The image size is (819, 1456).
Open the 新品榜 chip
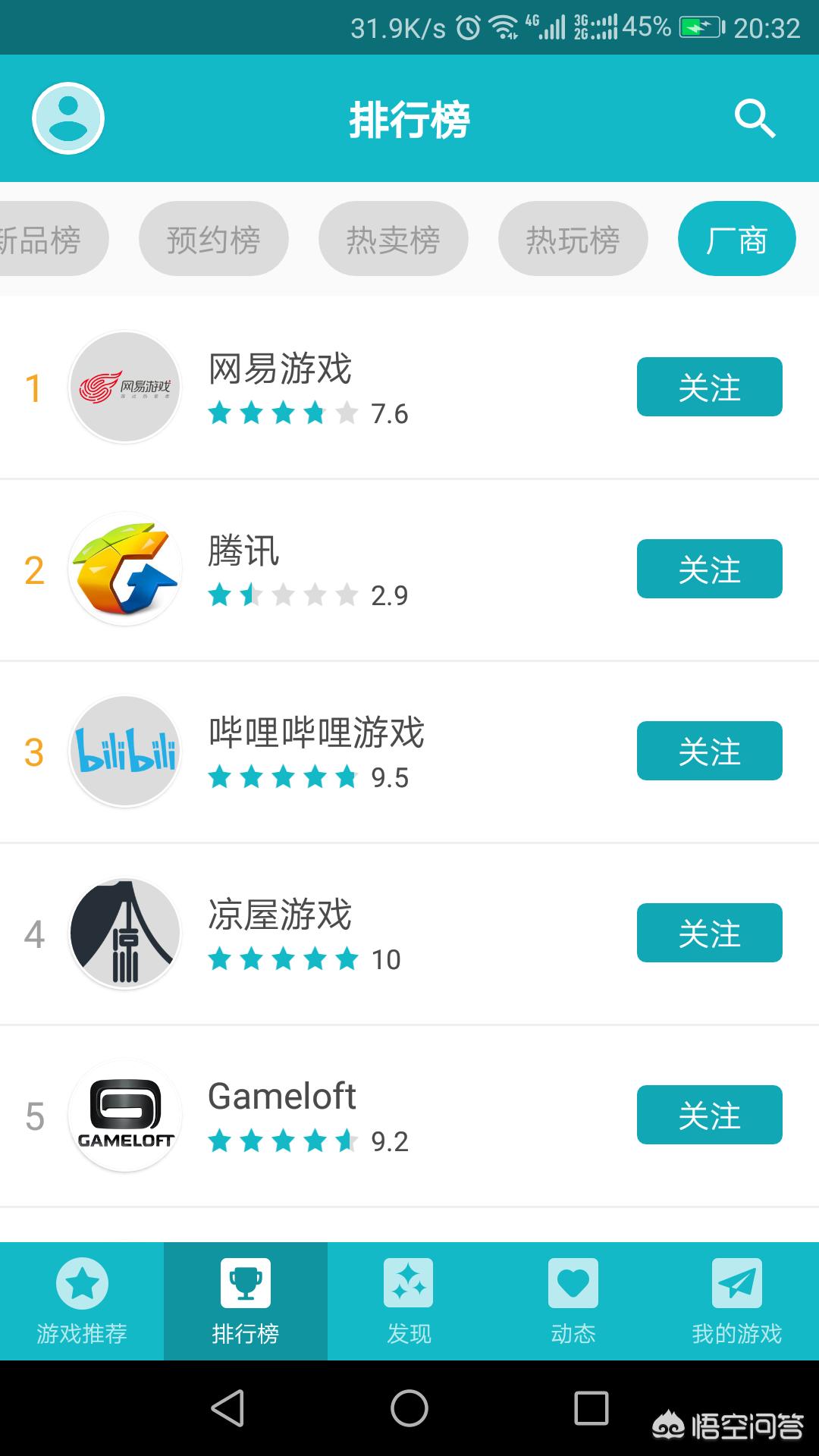point(45,239)
